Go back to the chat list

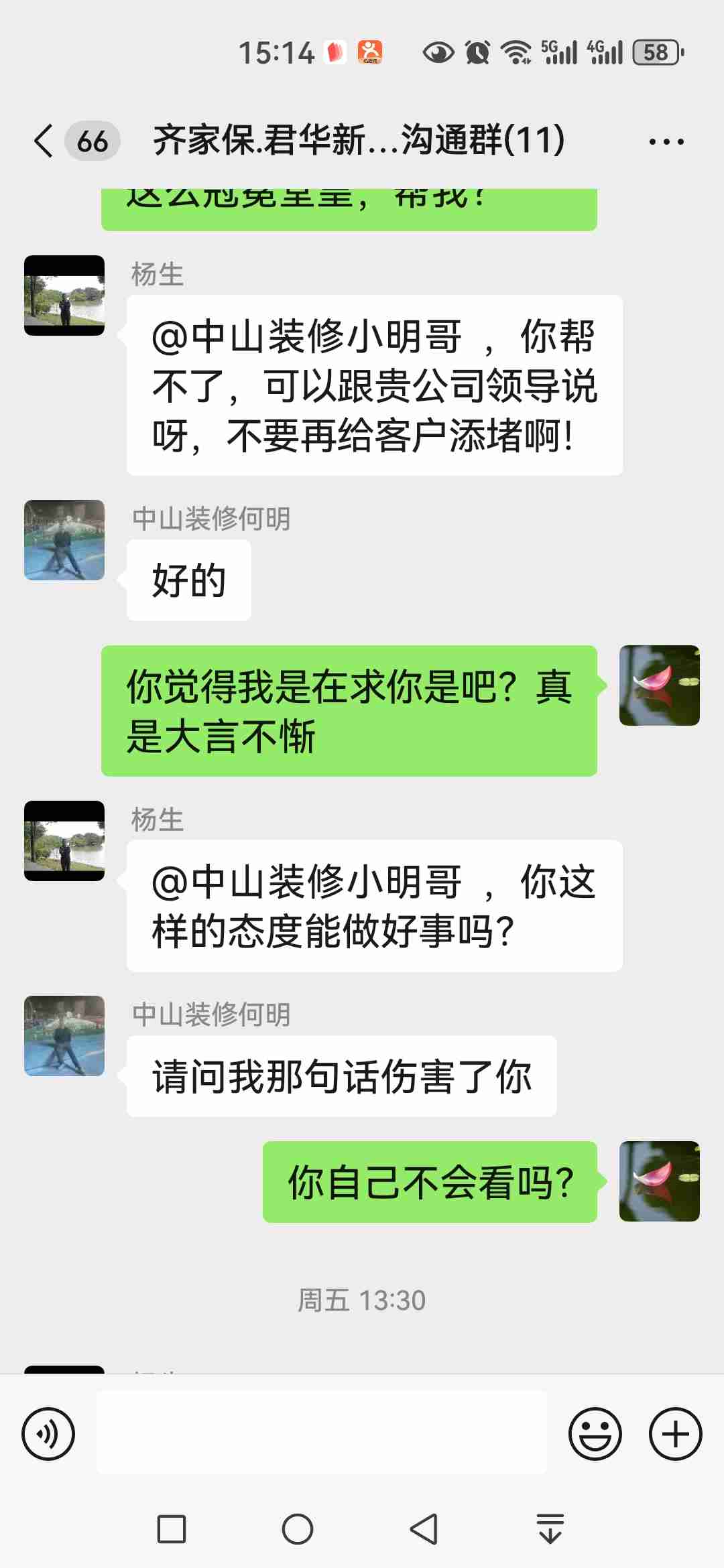click(44, 141)
